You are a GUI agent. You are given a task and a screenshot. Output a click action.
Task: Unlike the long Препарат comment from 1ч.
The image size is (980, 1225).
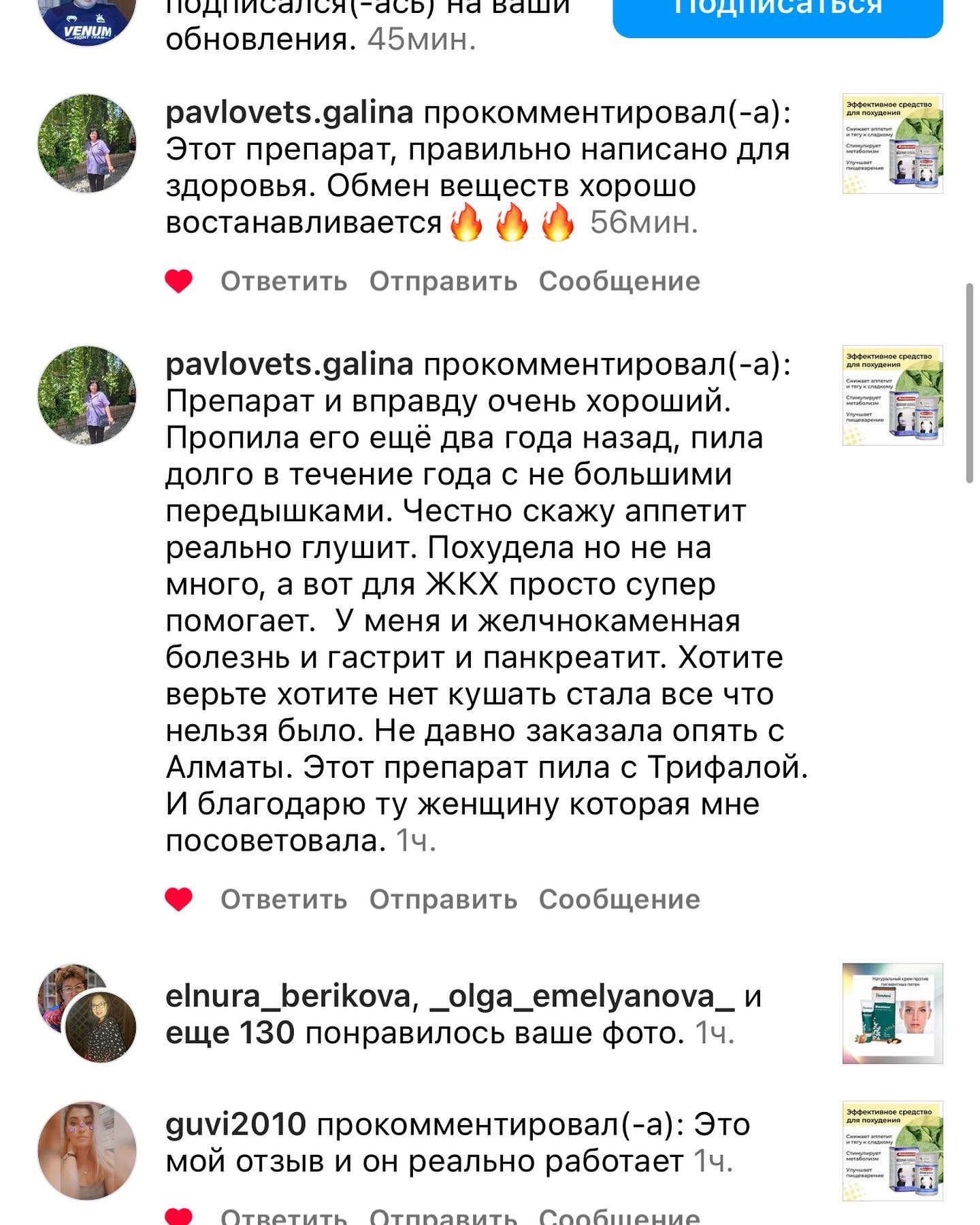point(179,899)
